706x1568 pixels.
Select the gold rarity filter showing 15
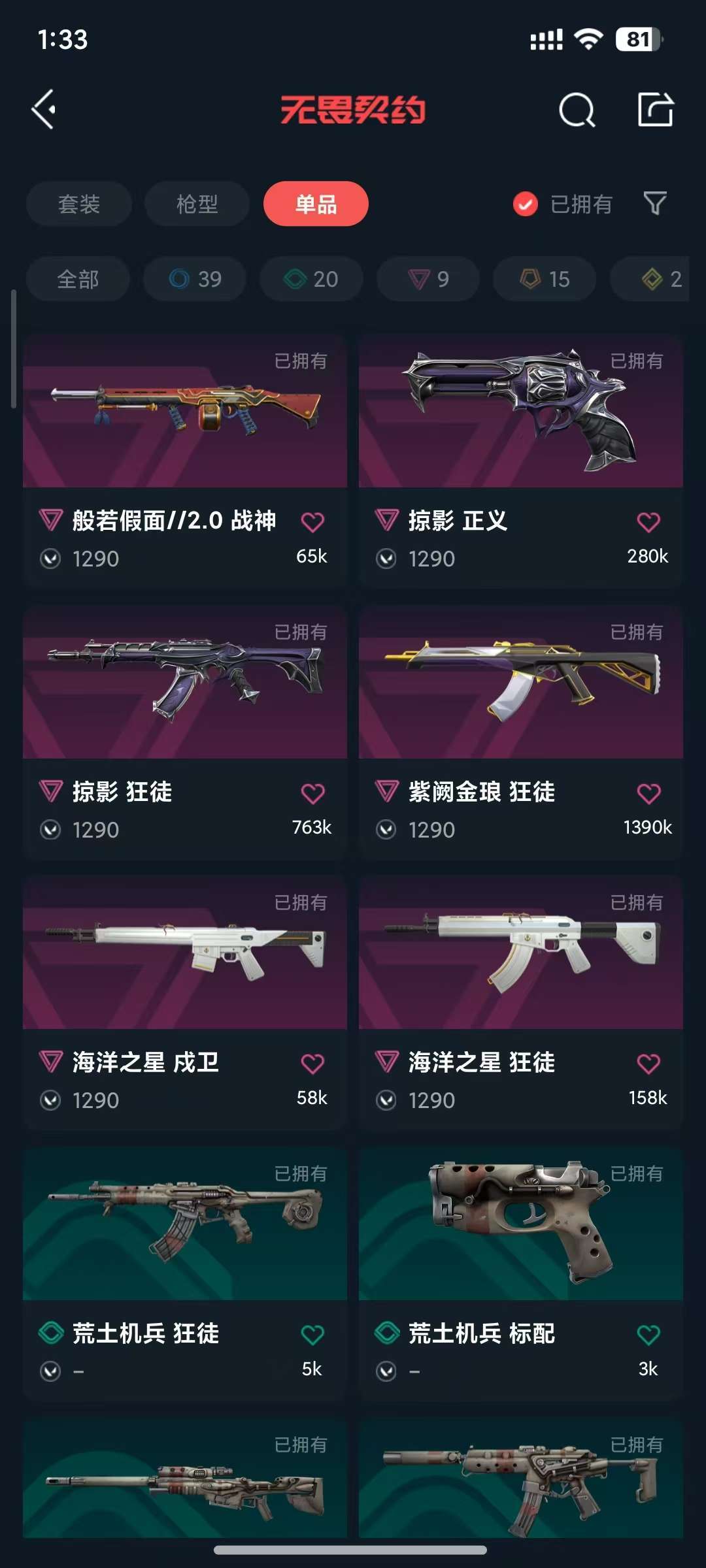(543, 279)
